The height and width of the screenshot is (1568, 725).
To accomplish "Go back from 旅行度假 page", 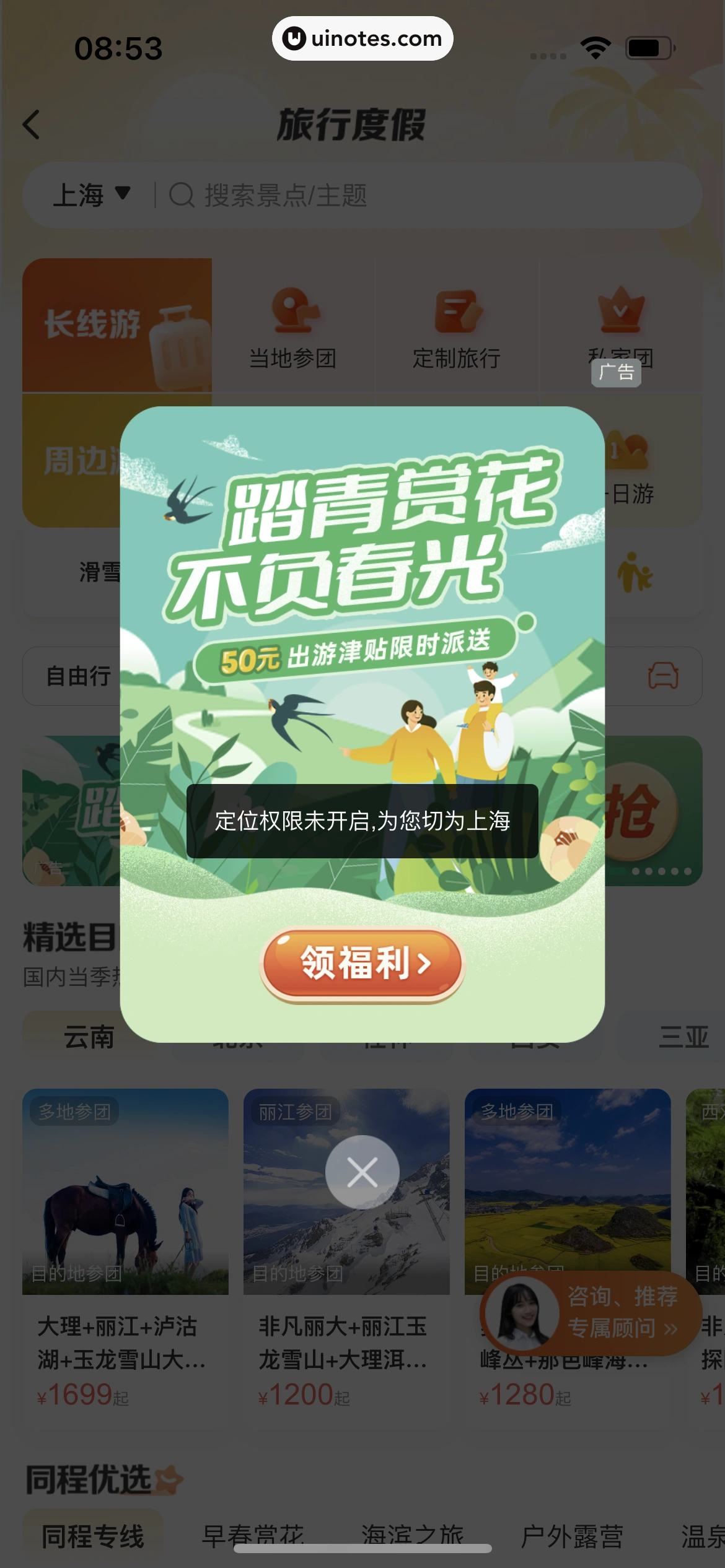I will pyautogui.click(x=32, y=124).
